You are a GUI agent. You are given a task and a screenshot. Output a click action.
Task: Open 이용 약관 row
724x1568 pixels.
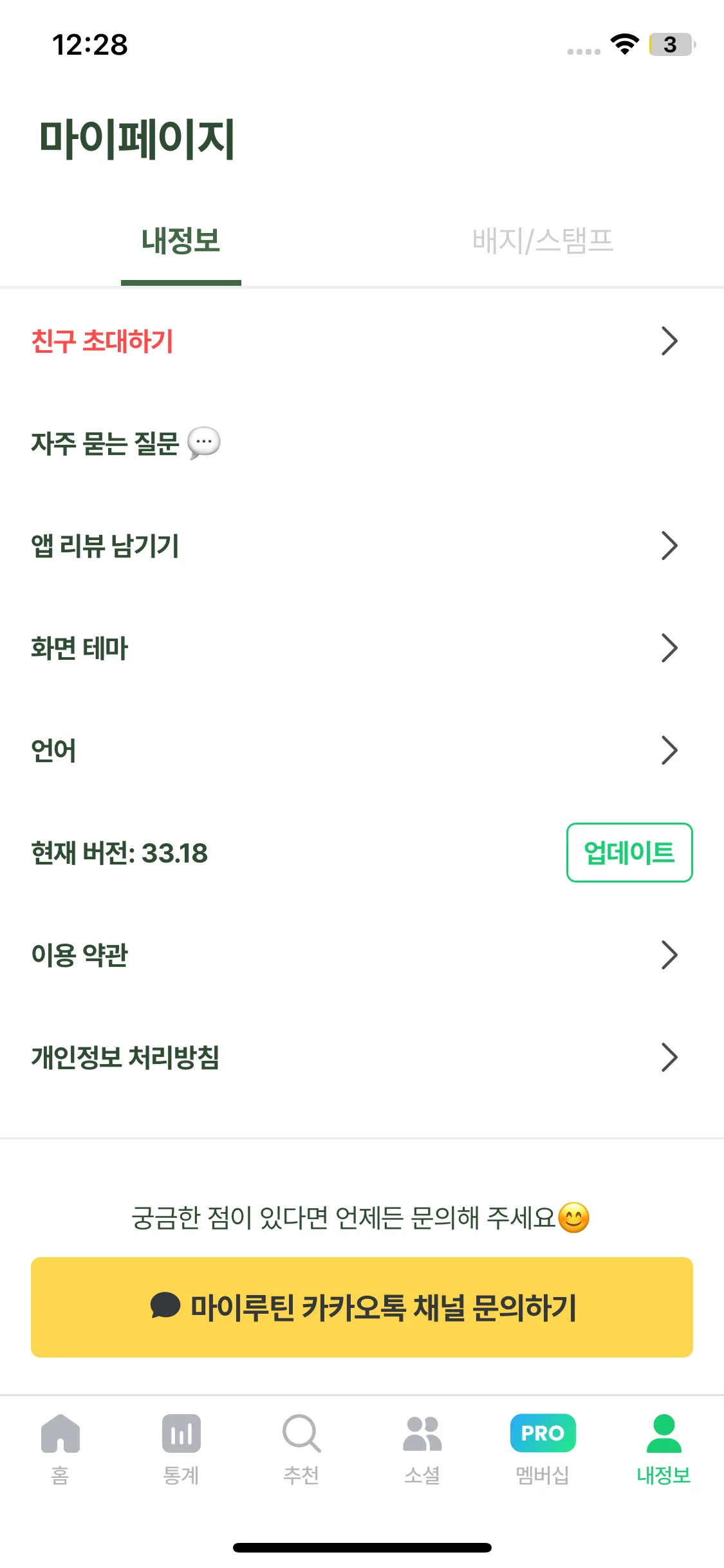pyautogui.click(x=360, y=955)
